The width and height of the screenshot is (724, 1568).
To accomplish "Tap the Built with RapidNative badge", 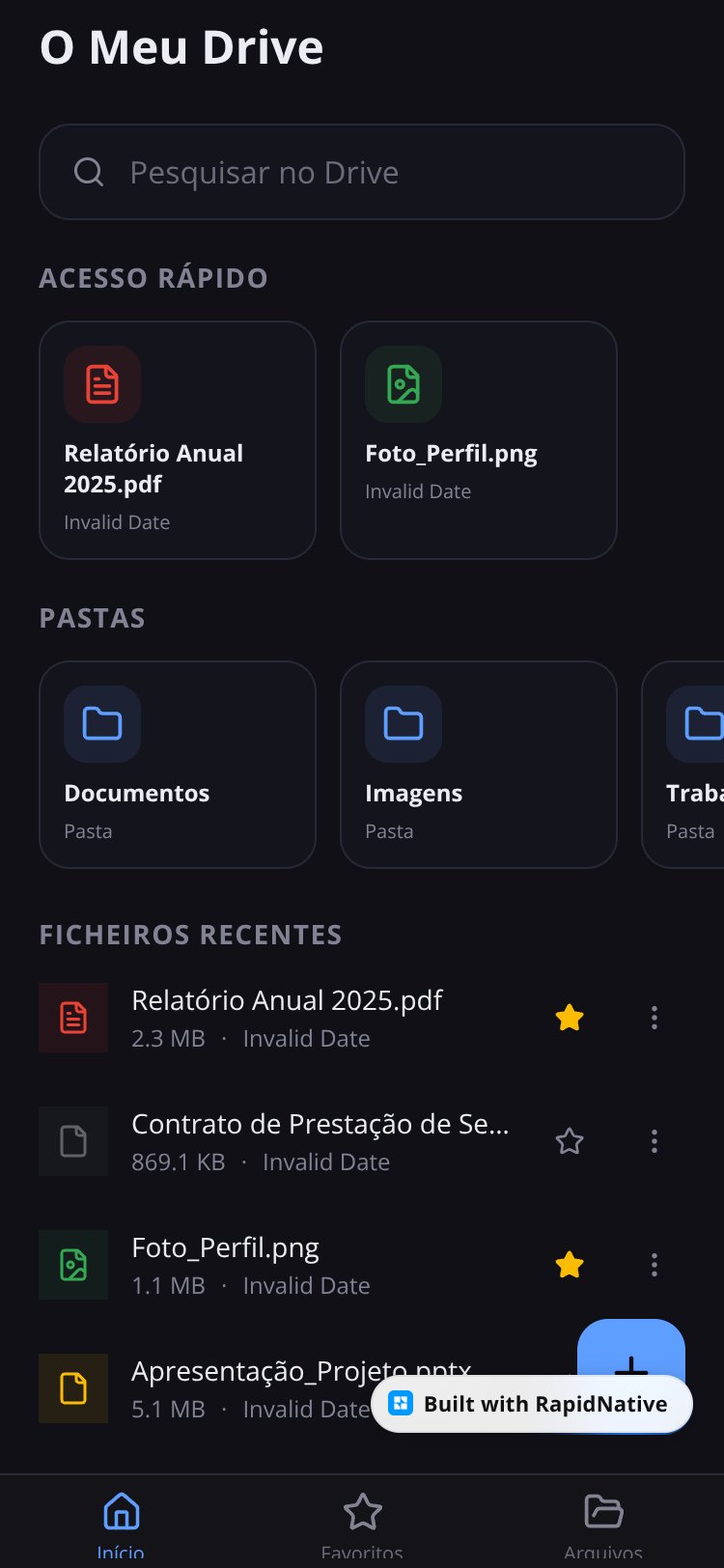I will point(532,1404).
